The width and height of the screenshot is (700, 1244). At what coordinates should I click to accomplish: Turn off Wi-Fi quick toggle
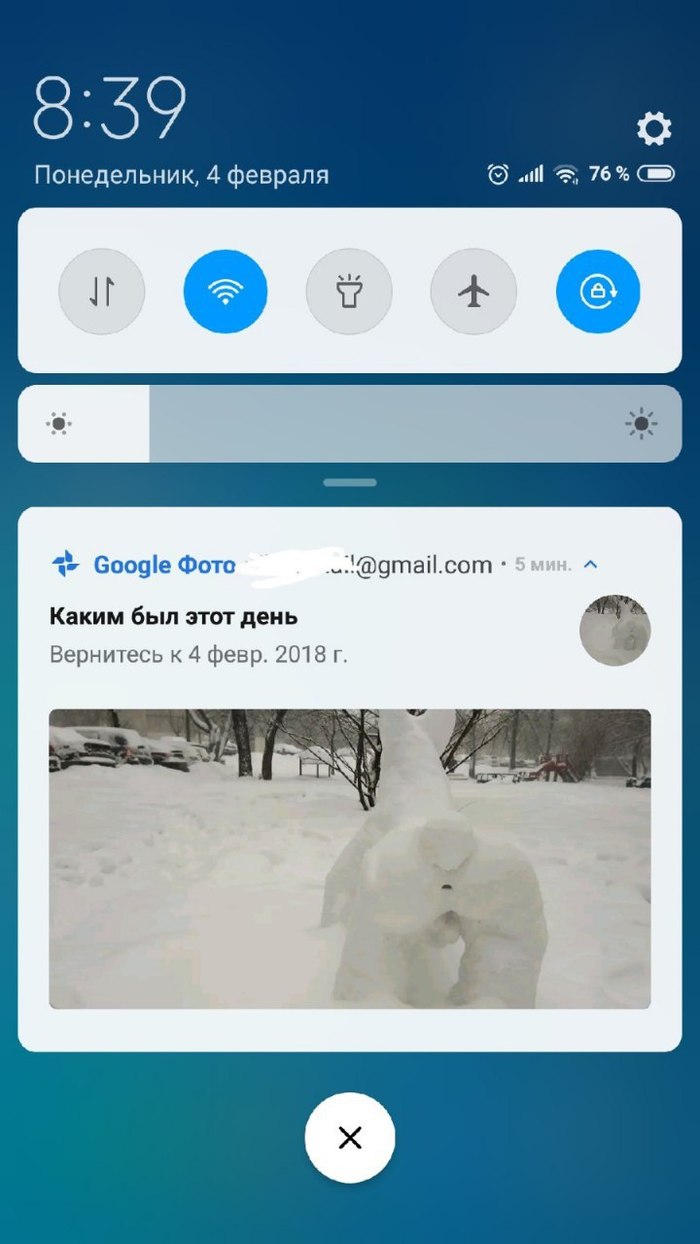tap(225, 292)
